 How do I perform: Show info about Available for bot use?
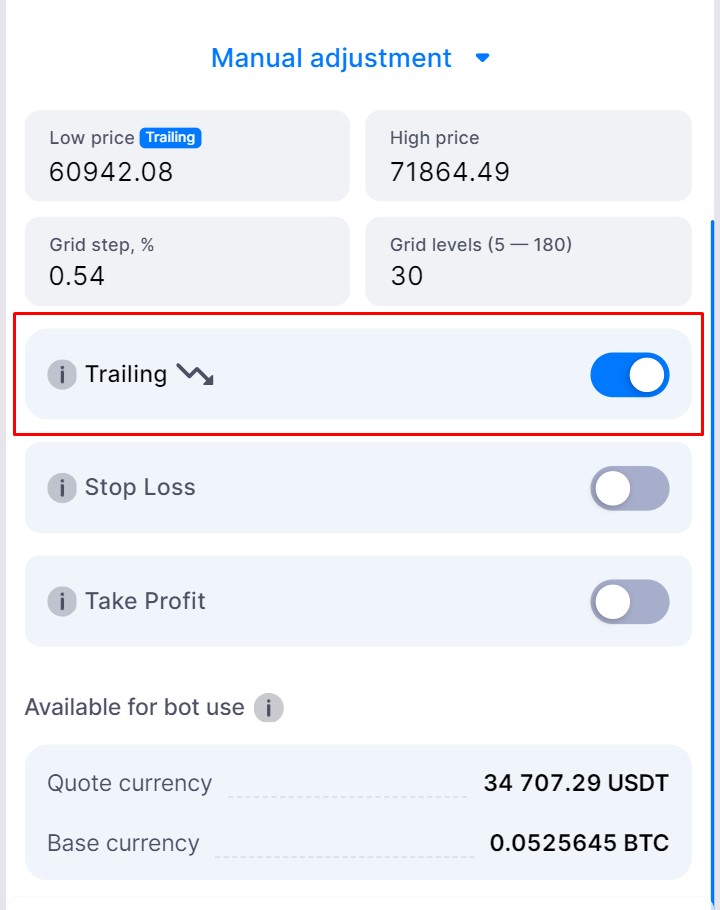(x=268, y=708)
